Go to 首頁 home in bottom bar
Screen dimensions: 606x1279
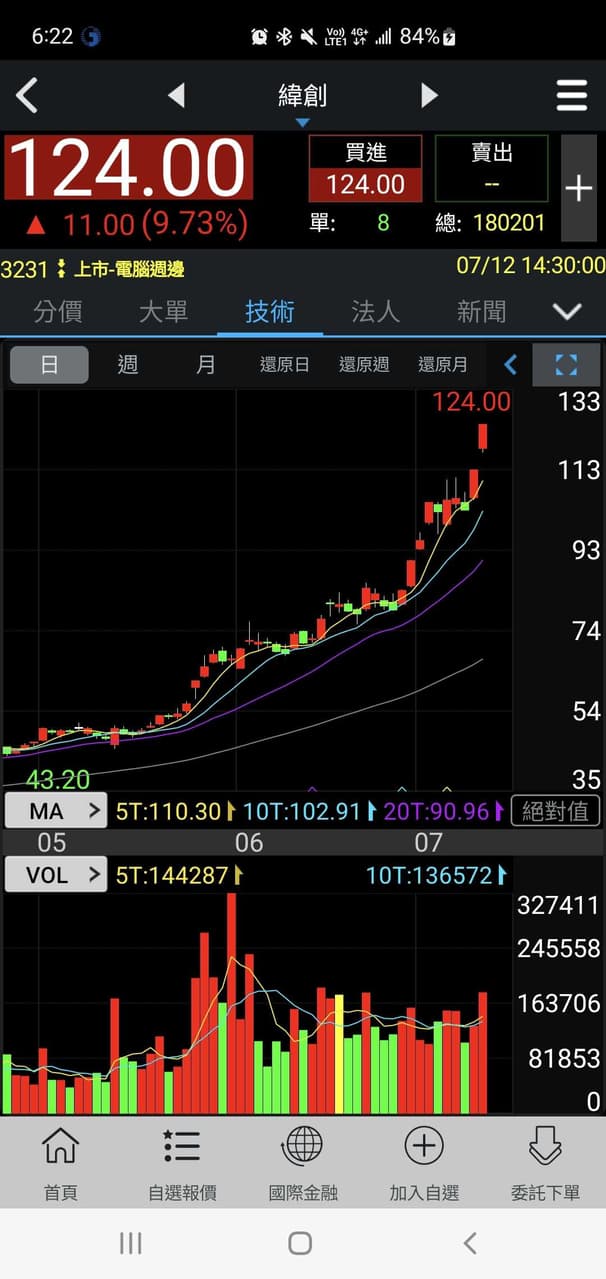61,1164
